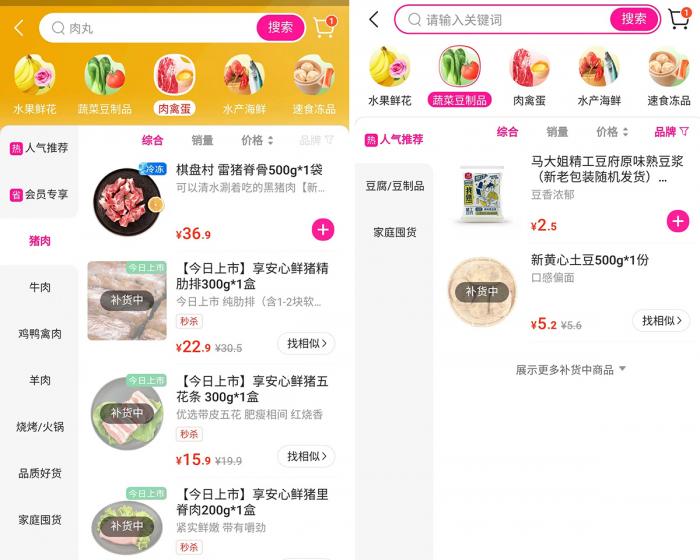The width and height of the screenshot is (700, 560).
Task: Find similar items to 新黄心土豆
Action: click(x=661, y=321)
